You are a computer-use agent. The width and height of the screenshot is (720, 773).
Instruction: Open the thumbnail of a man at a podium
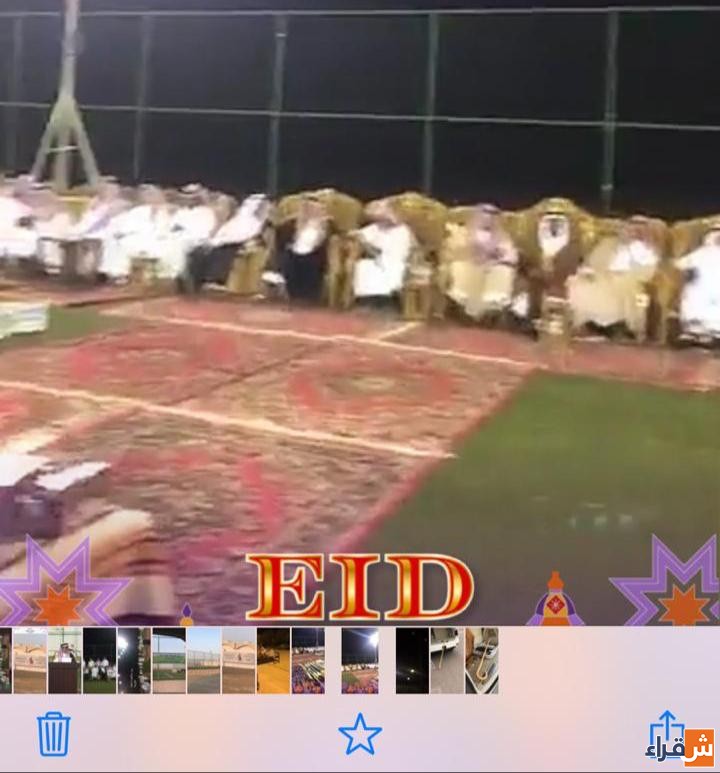64,661
